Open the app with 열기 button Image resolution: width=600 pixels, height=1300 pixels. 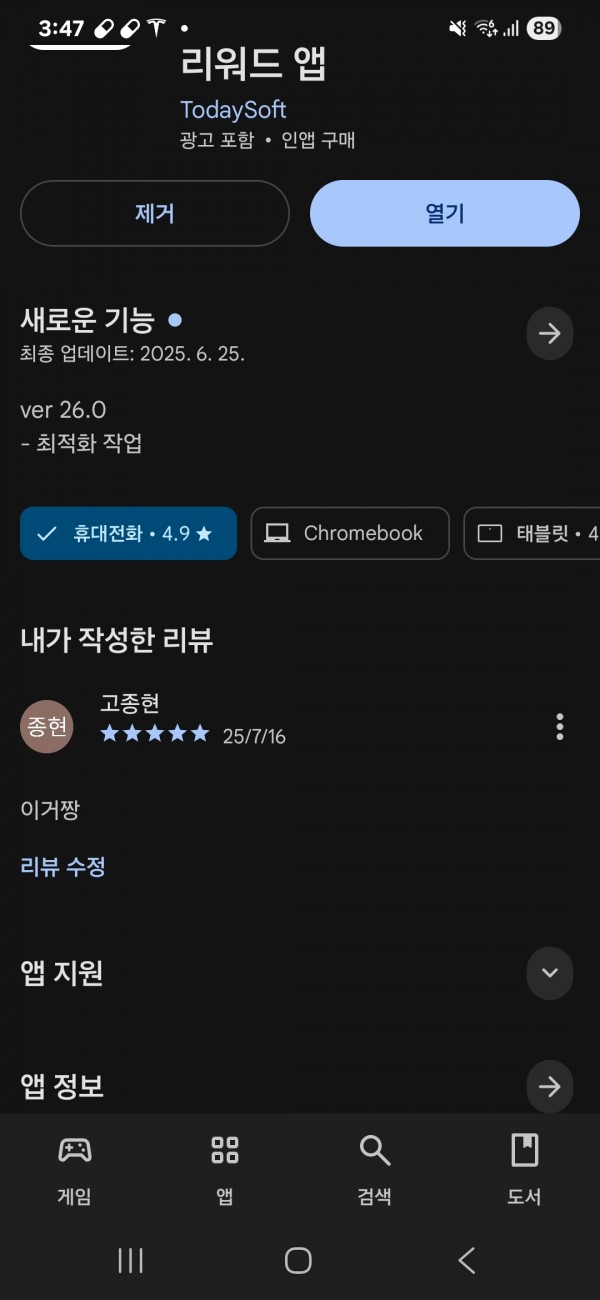444,213
